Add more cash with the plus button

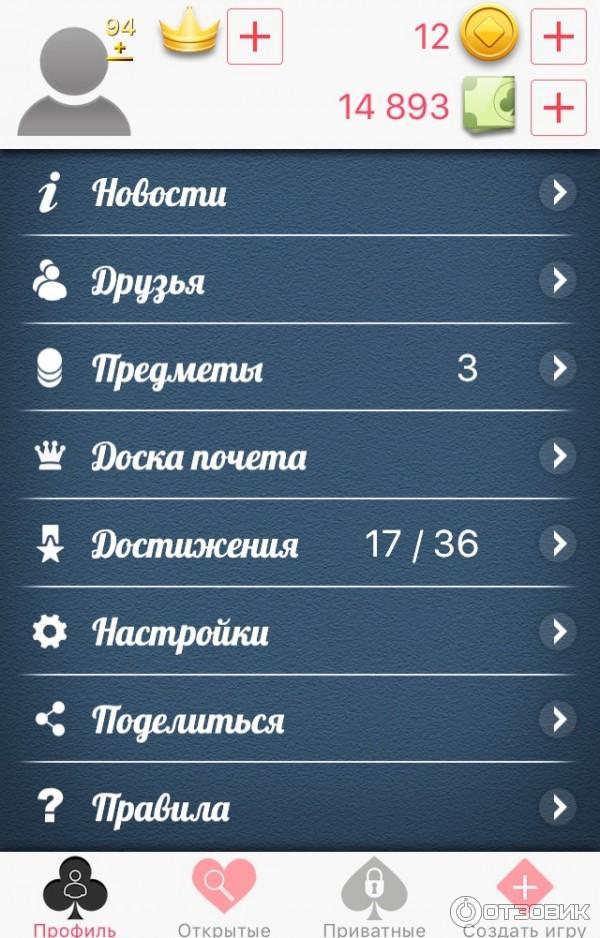coord(558,105)
